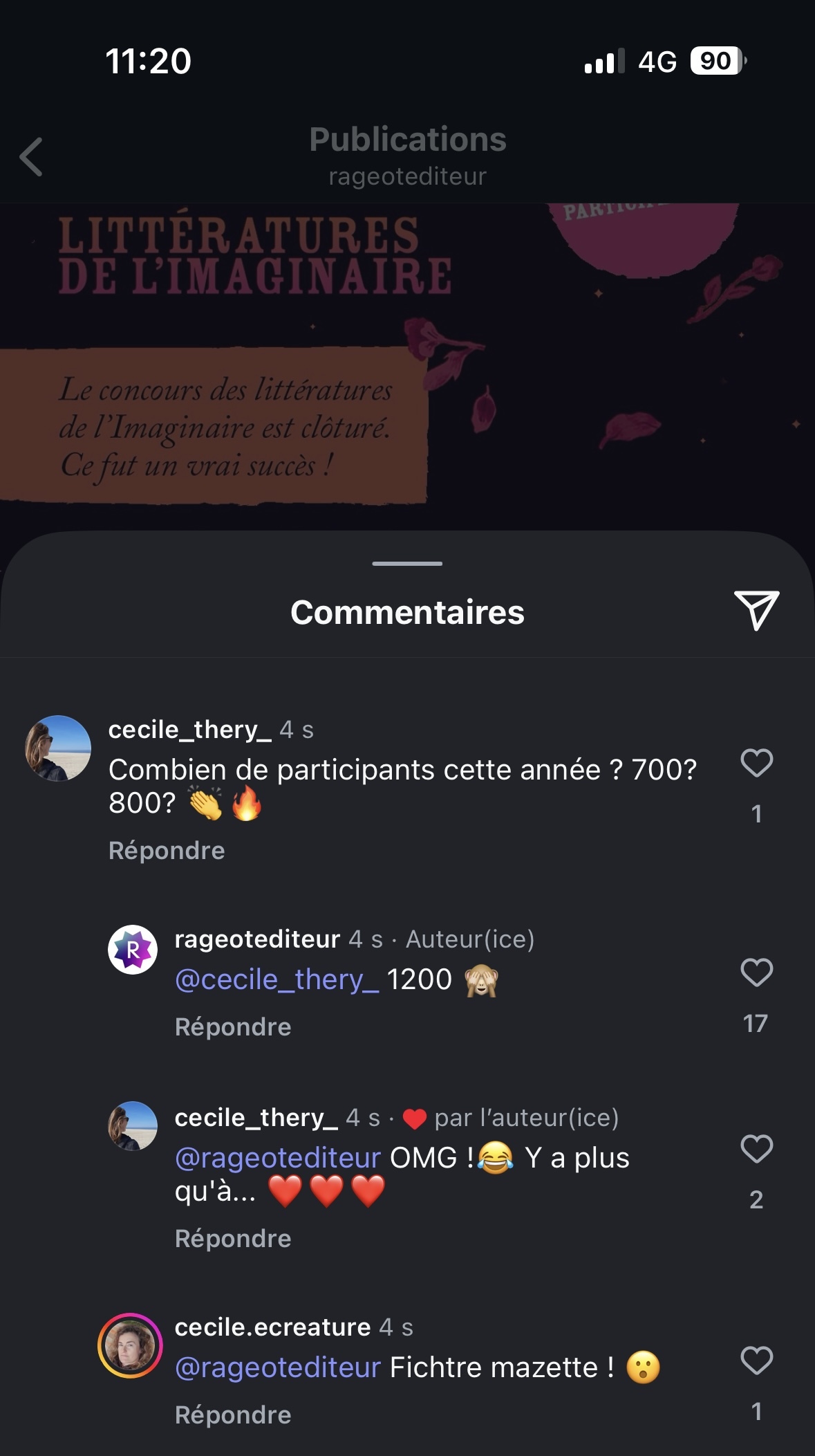This screenshot has width=815, height=1456.
Task: Reply to the "OMG" comment
Action: [233, 1239]
